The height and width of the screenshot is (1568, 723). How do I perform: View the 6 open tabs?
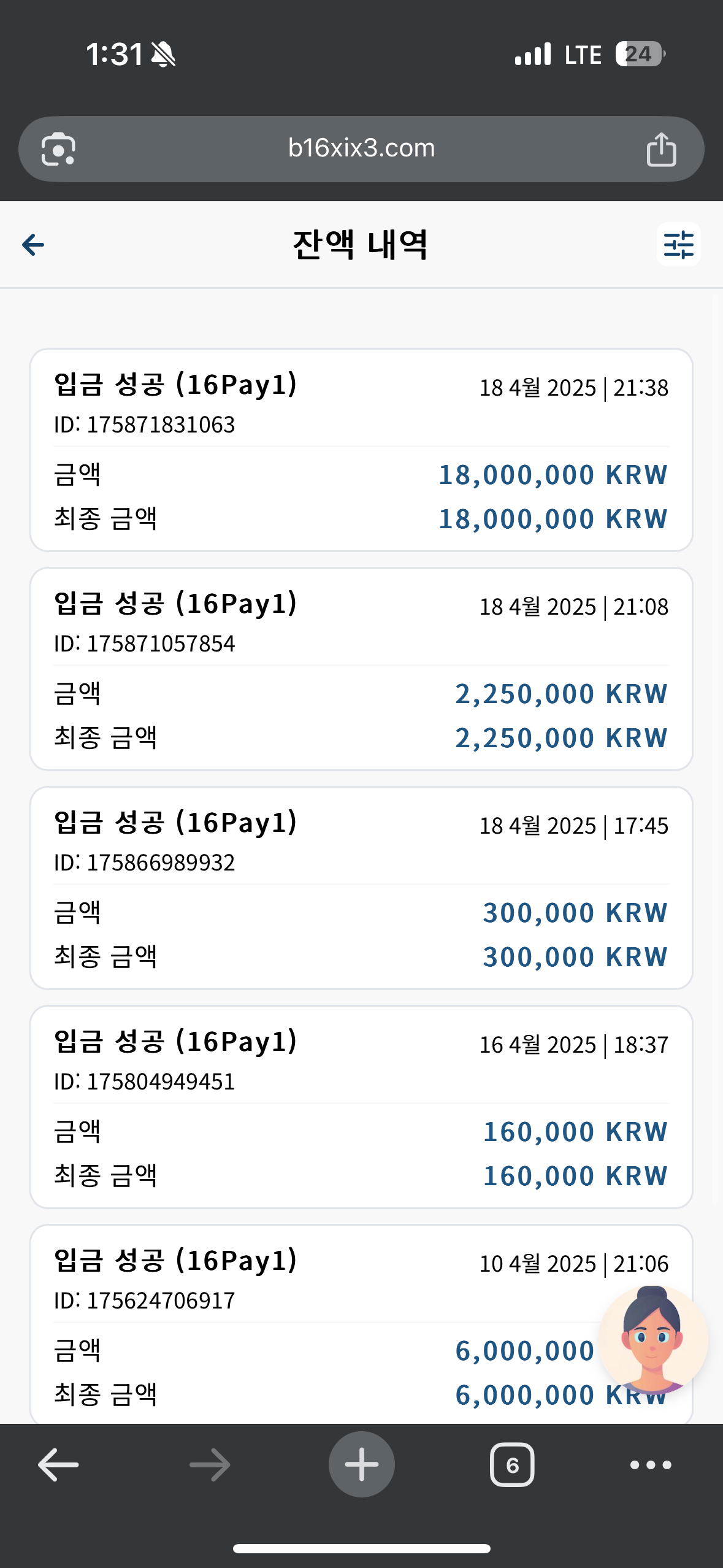click(x=512, y=1464)
